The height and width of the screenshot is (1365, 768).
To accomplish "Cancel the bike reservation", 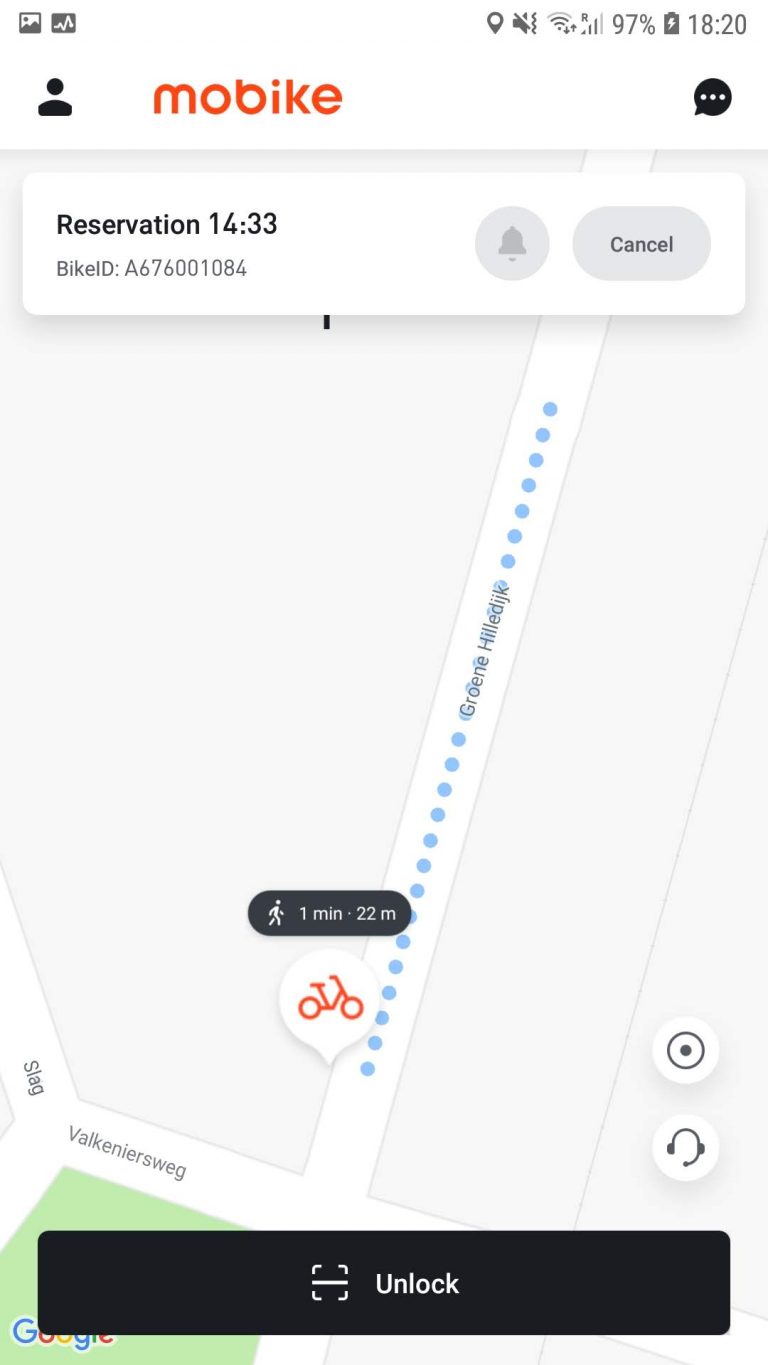I will [x=641, y=243].
